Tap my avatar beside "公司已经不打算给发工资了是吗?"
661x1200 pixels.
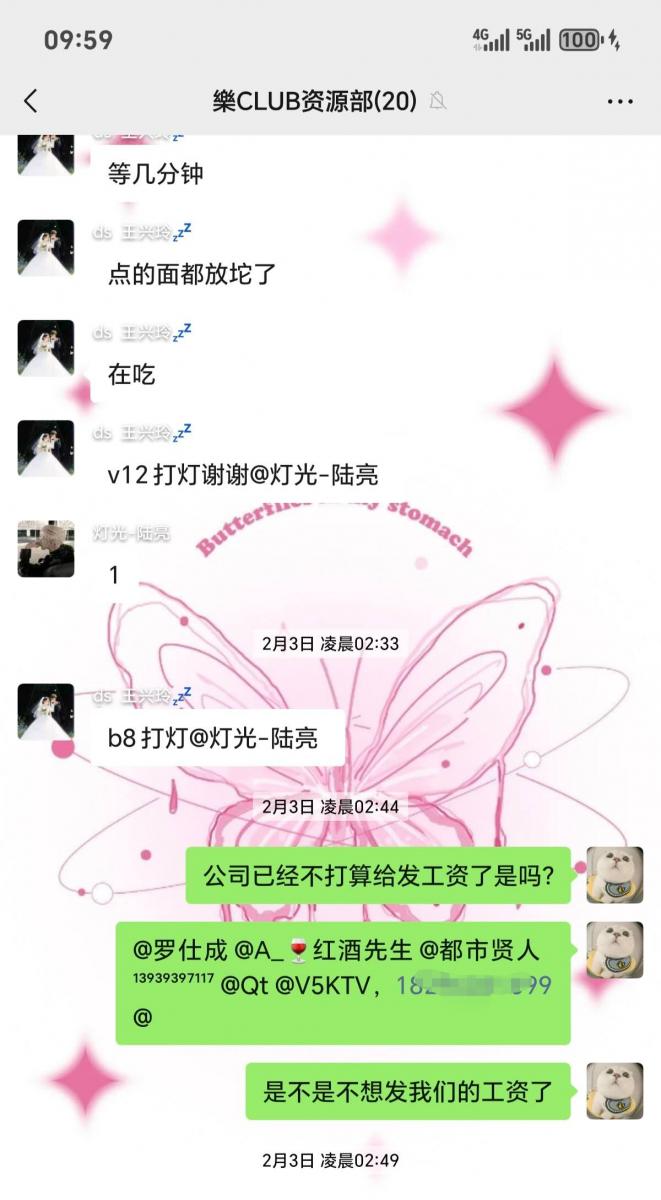click(x=614, y=876)
